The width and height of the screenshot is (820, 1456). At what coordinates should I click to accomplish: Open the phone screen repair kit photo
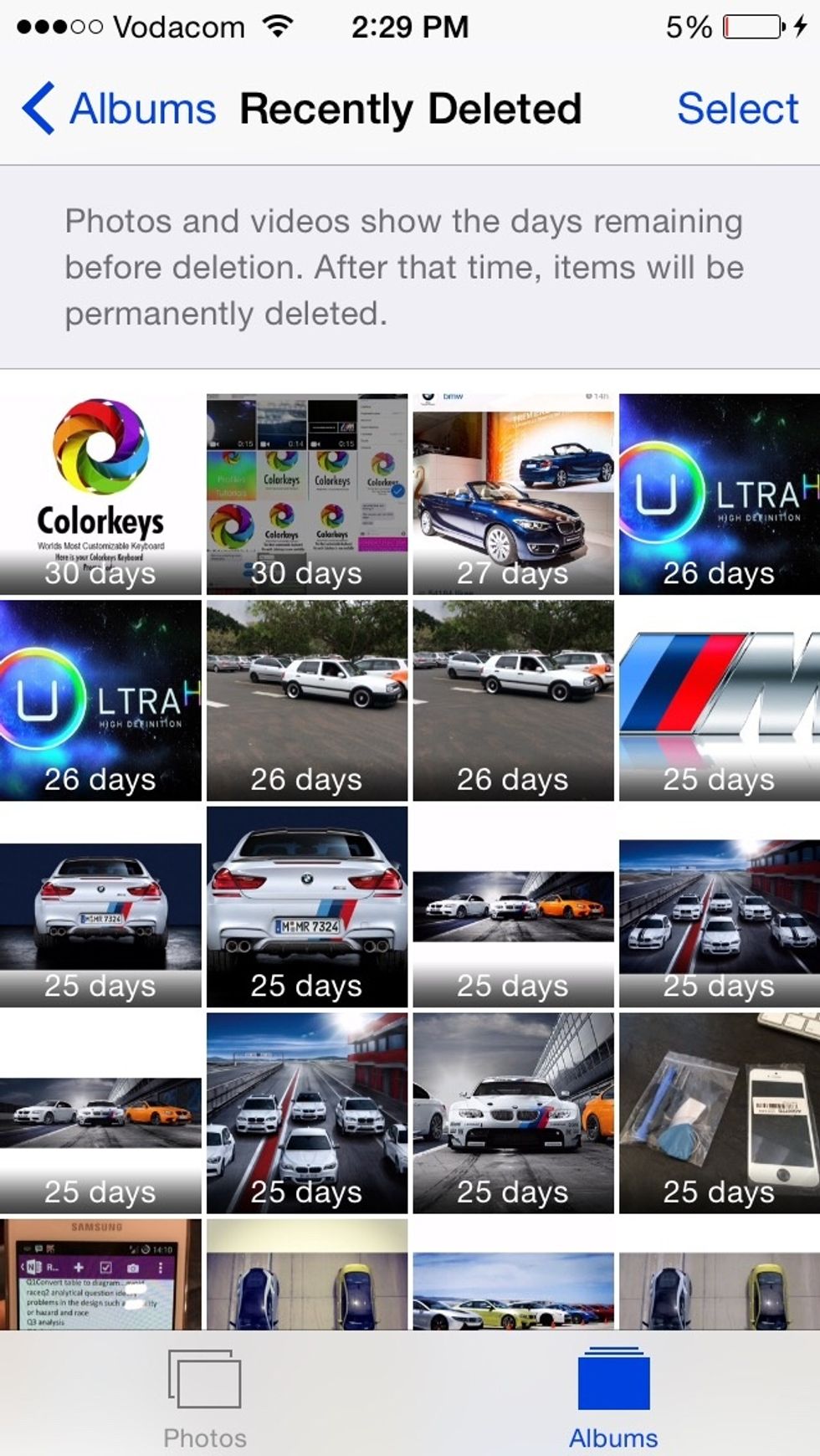click(x=720, y=1113)
